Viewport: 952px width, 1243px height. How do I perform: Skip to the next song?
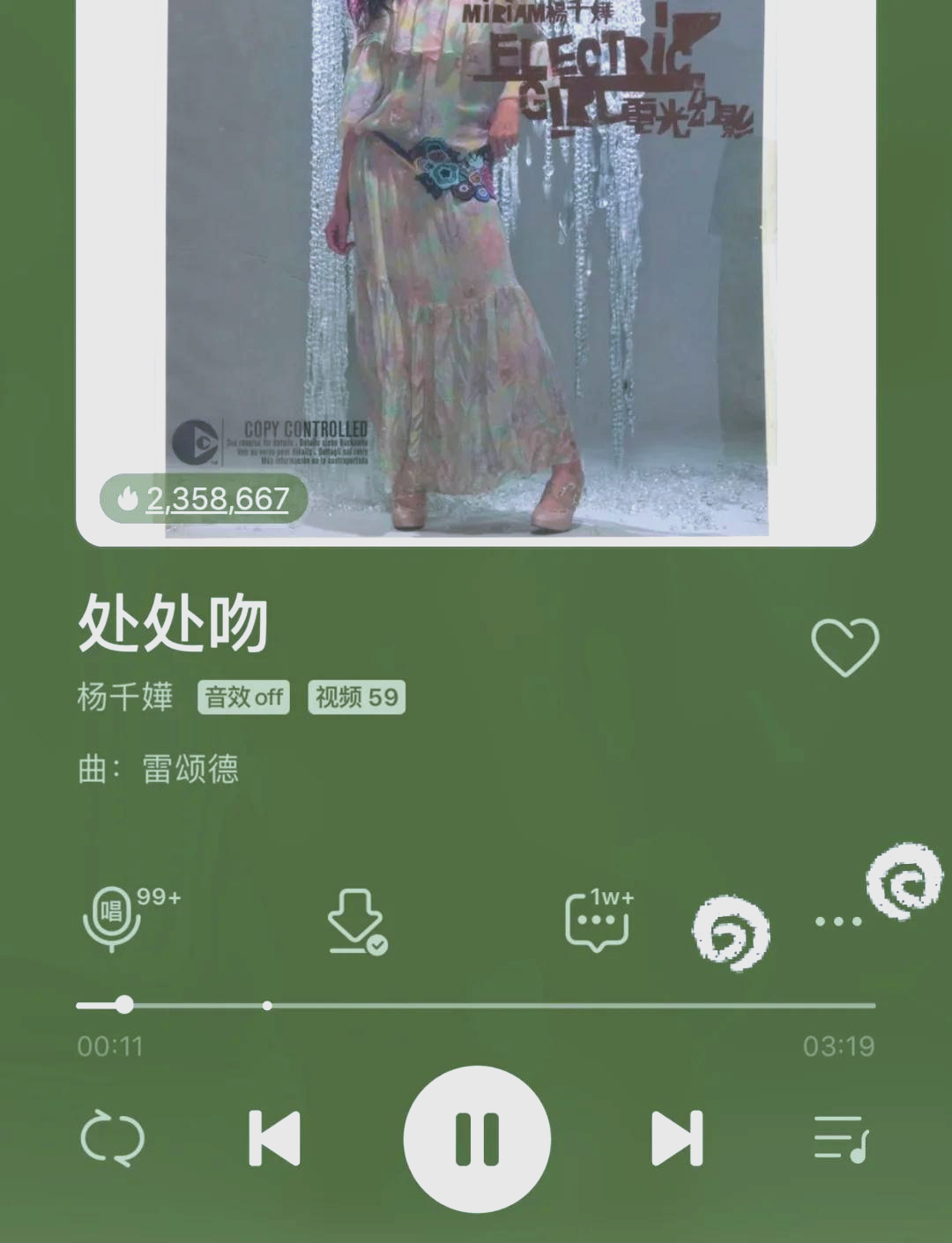[677, 1138]
